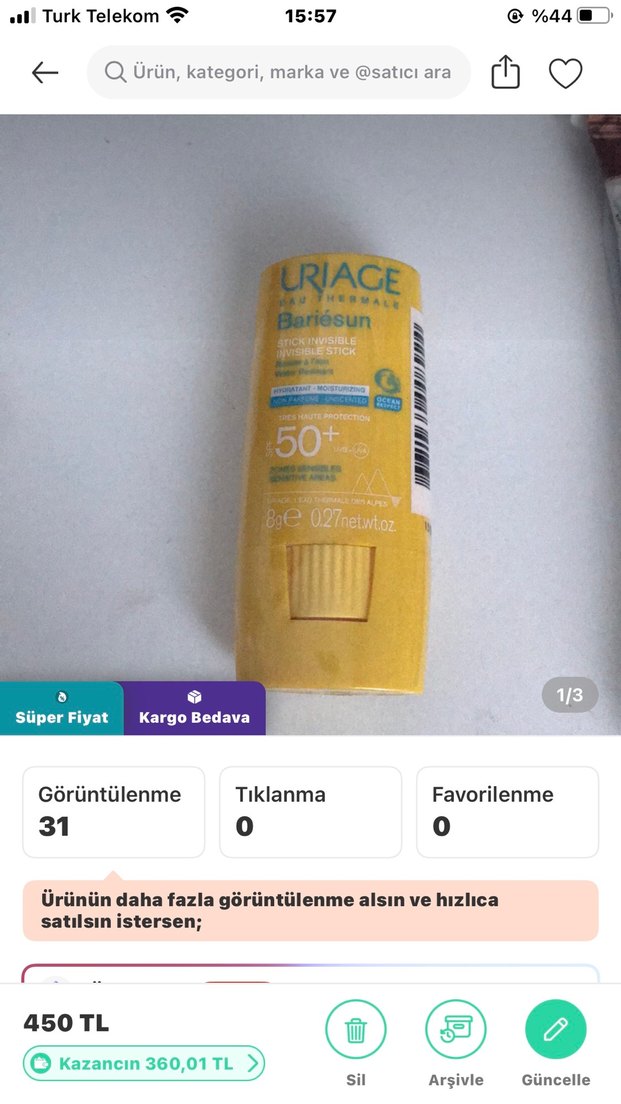Add listing to favorites with heart
Image resolution: width=621 pixels, height=1104 pixels.
click(x=565, y=73)
